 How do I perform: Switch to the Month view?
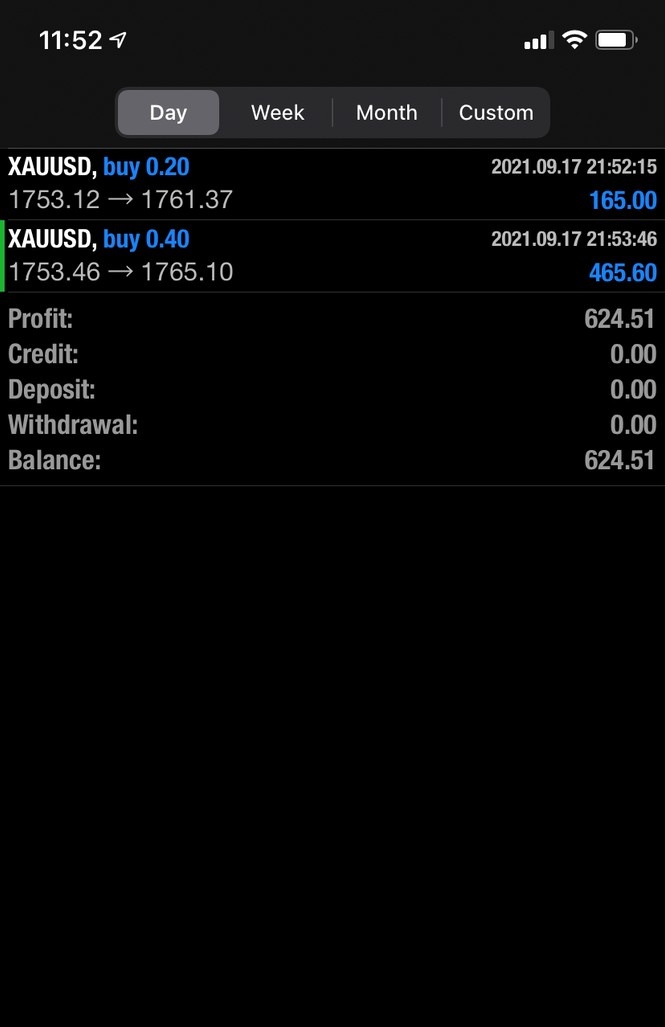coord(386,112)
